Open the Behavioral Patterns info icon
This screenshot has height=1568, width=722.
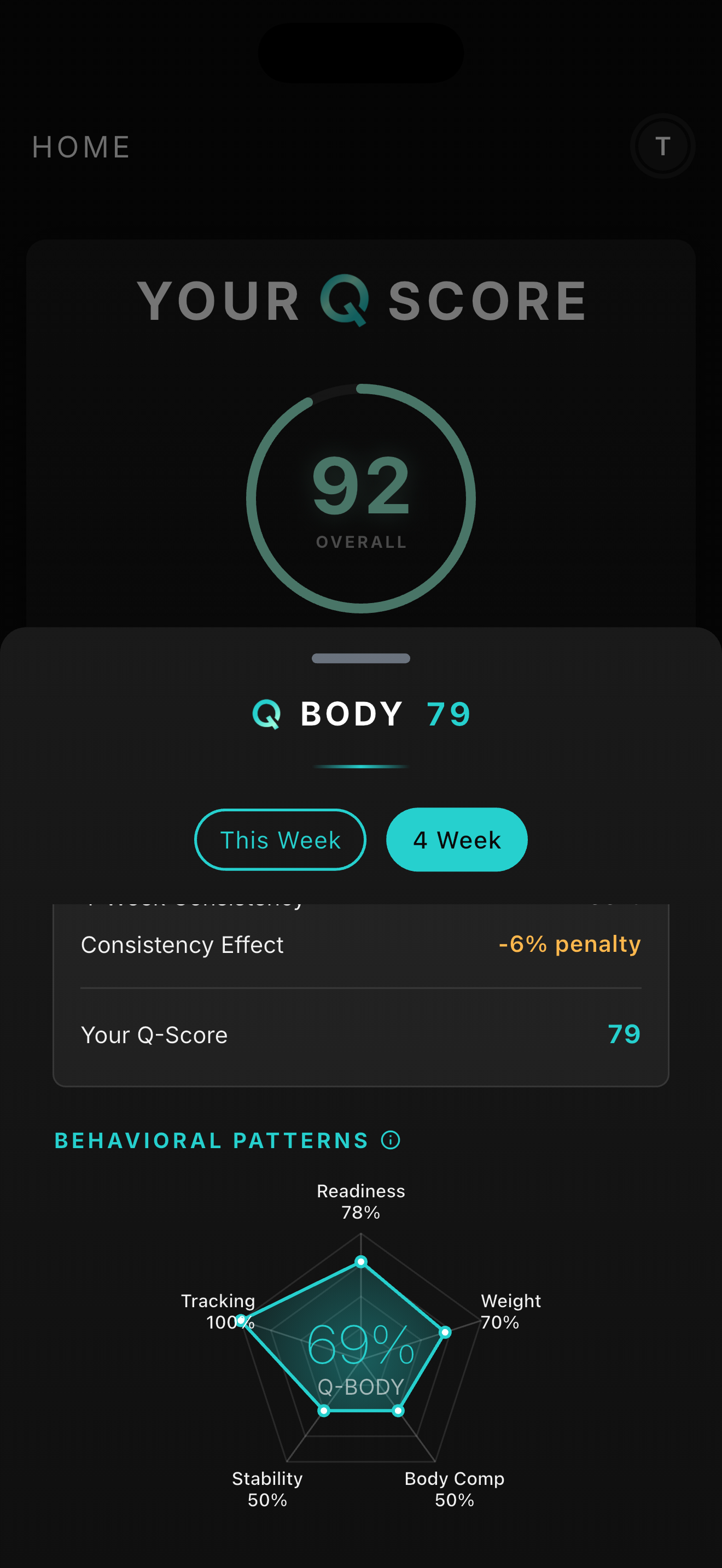click(390, 1139)
